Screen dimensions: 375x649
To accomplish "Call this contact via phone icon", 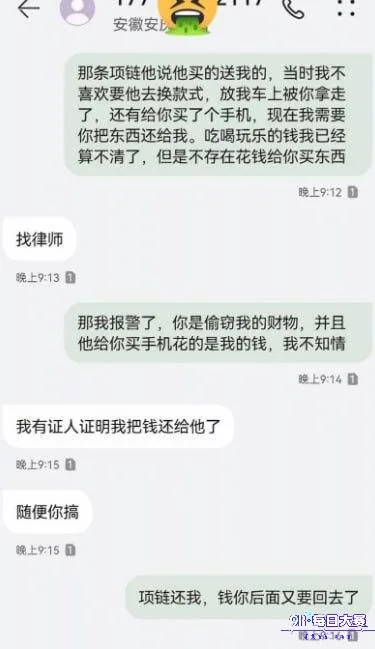I will (x=293, y=8).
